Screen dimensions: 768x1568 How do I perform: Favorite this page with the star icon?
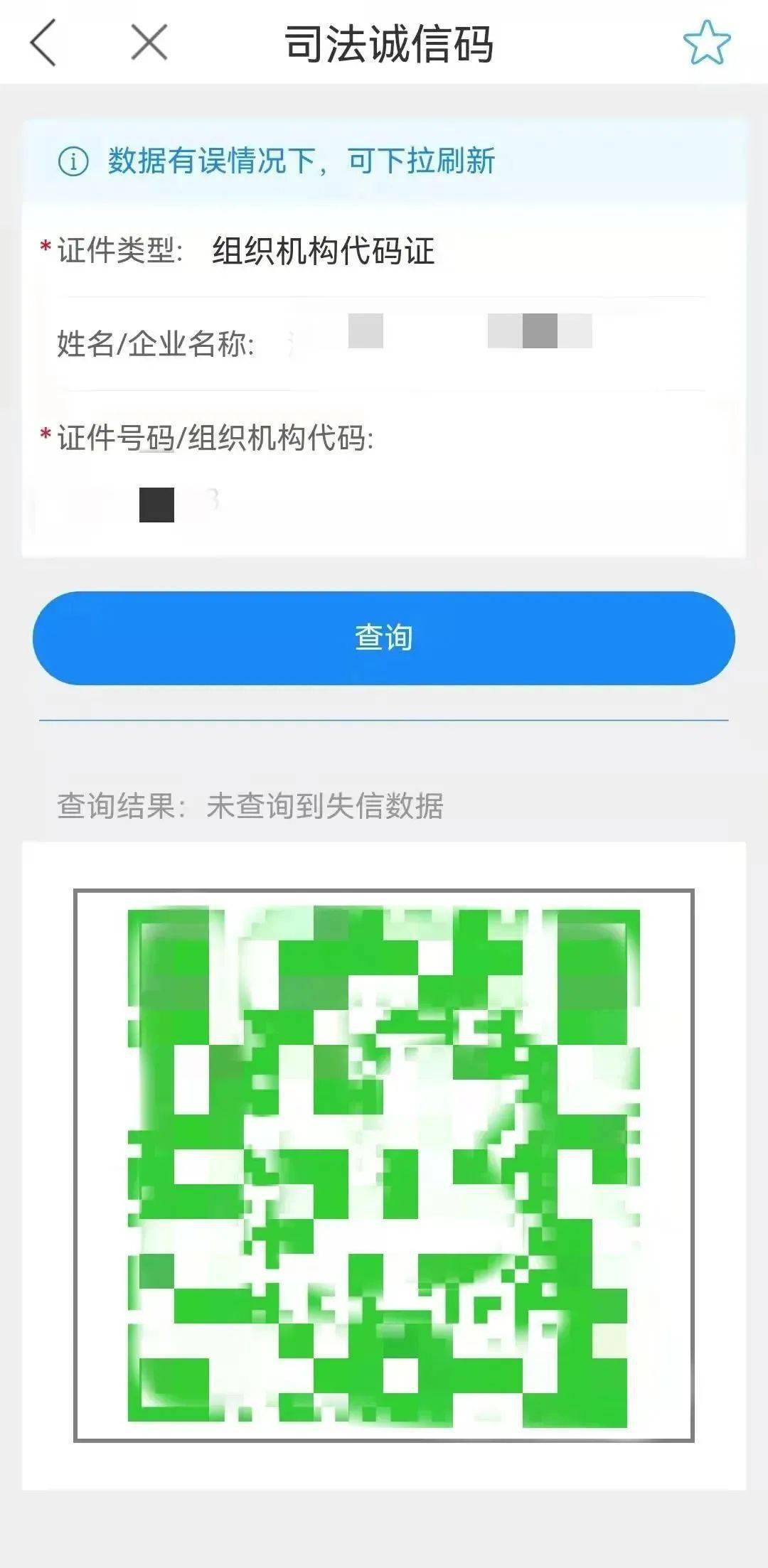pyautogui.click(x=706, y=43)
